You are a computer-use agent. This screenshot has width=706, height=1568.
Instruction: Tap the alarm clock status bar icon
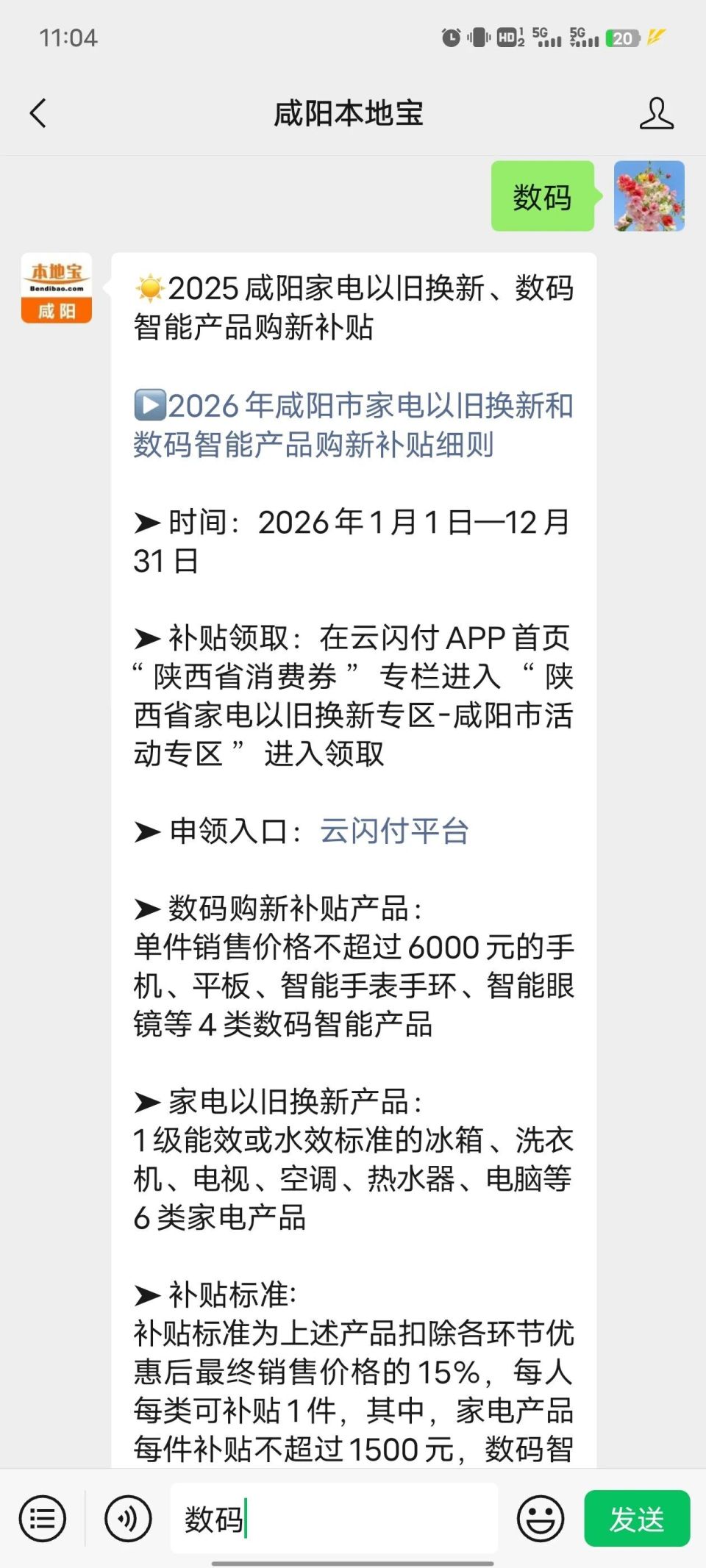point(449,37)
